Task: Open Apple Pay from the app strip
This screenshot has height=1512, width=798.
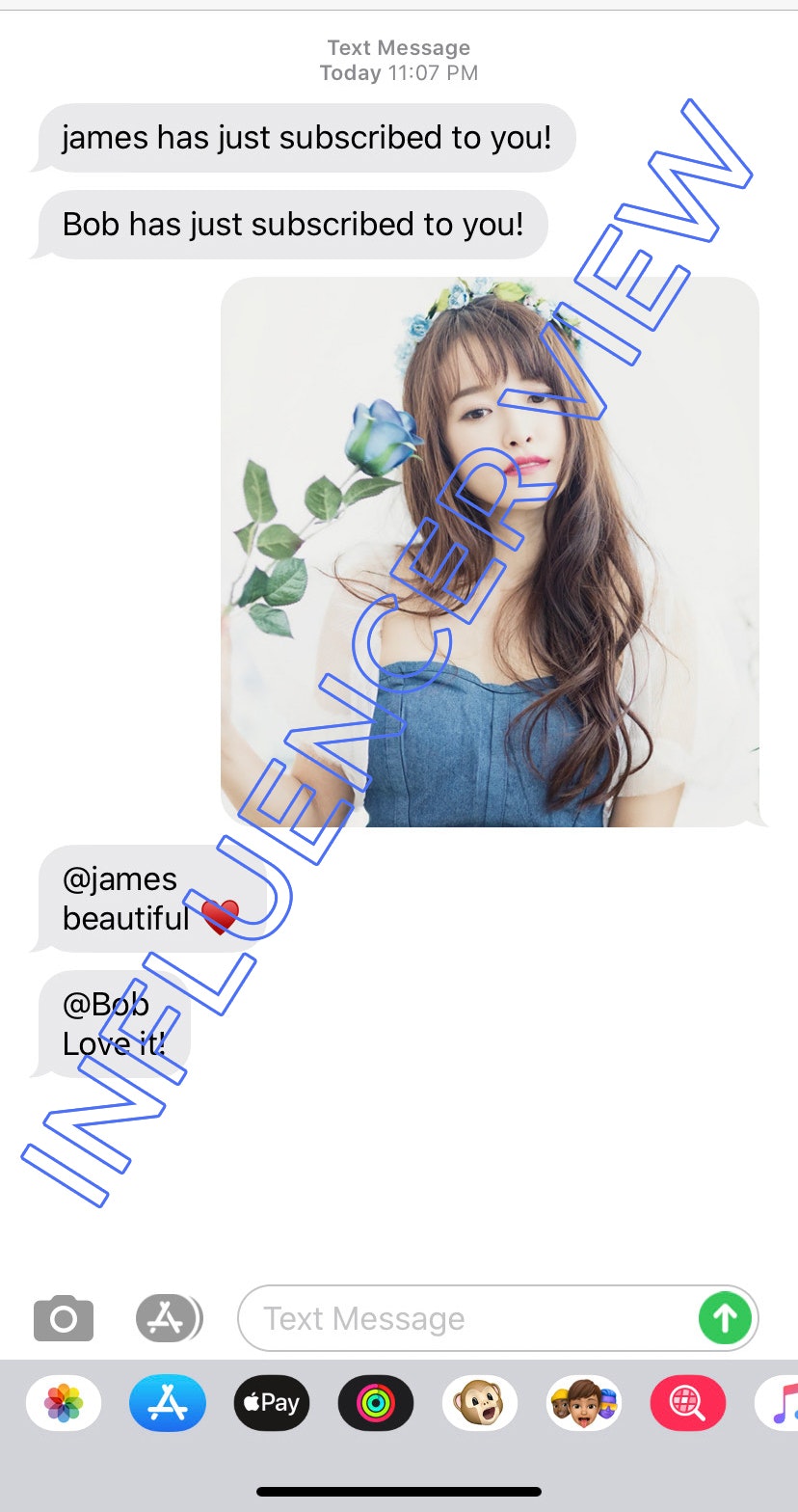Action: [272, 1403]
